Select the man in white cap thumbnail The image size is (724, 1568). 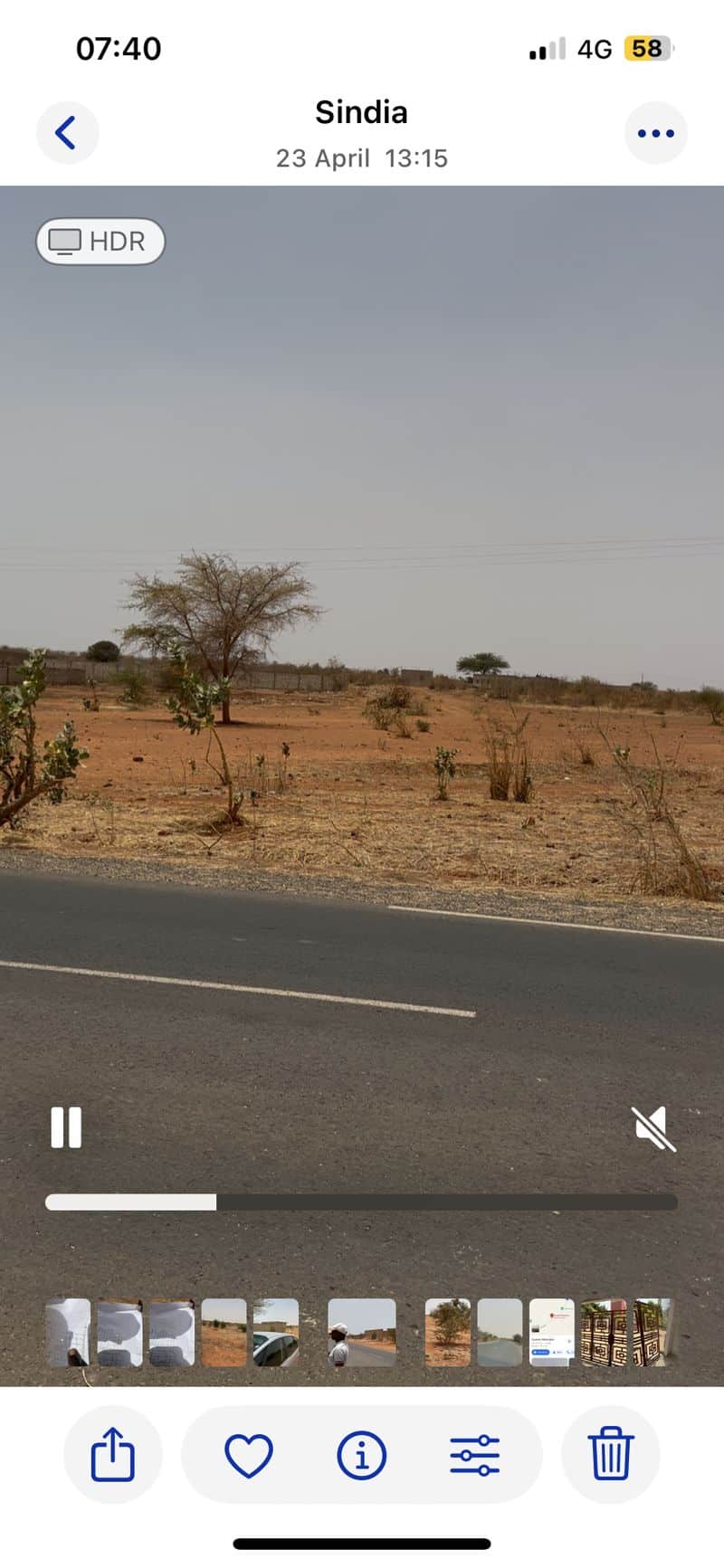click(362, 1333)
